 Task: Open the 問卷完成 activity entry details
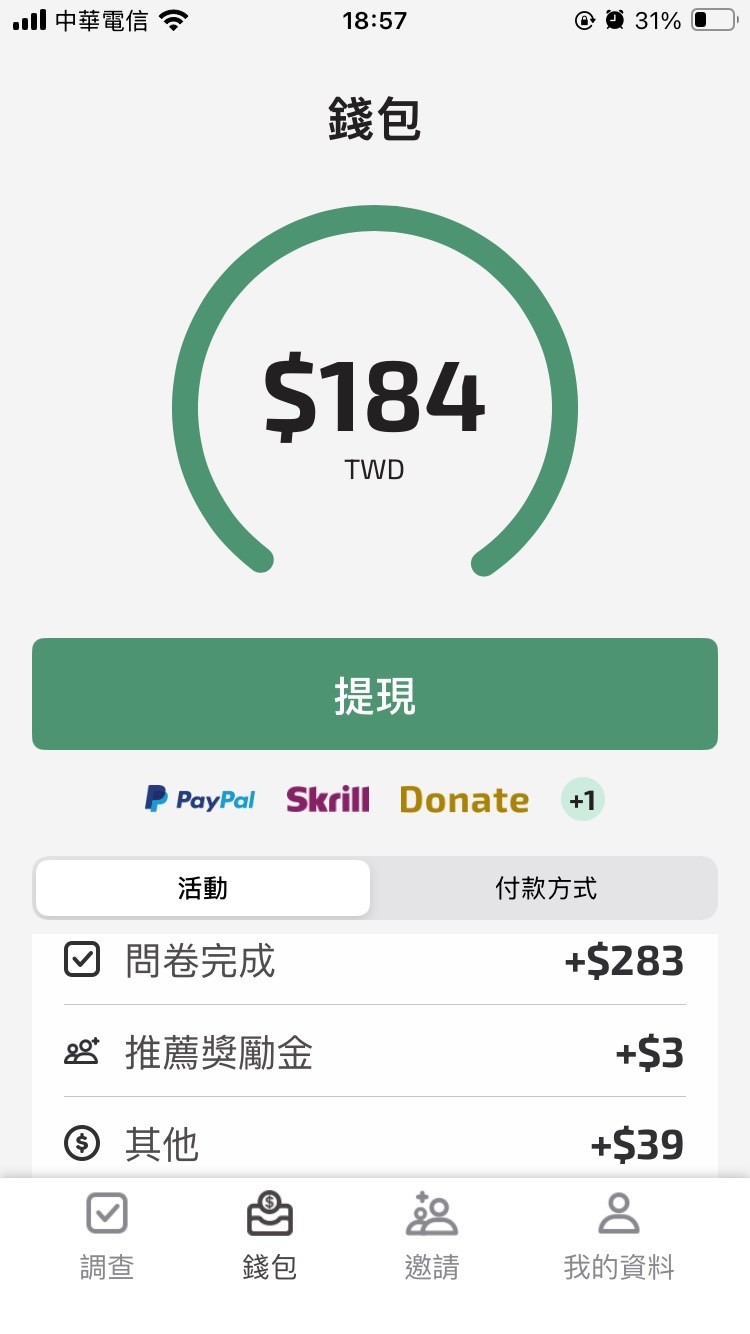375,960
